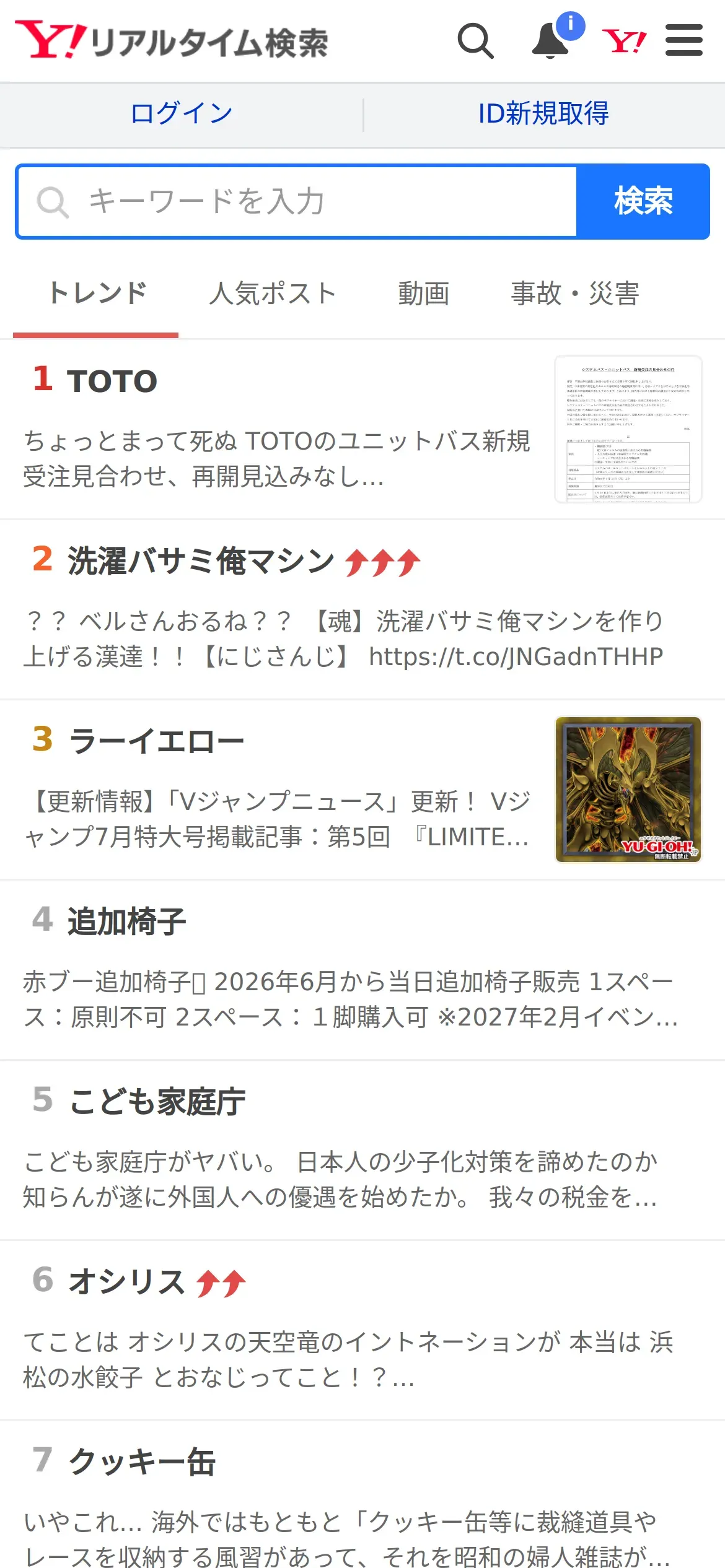Viewport: 725px width, 1568px height.
Task: Open trend 7 クッキー缶
Action: 362,1495
